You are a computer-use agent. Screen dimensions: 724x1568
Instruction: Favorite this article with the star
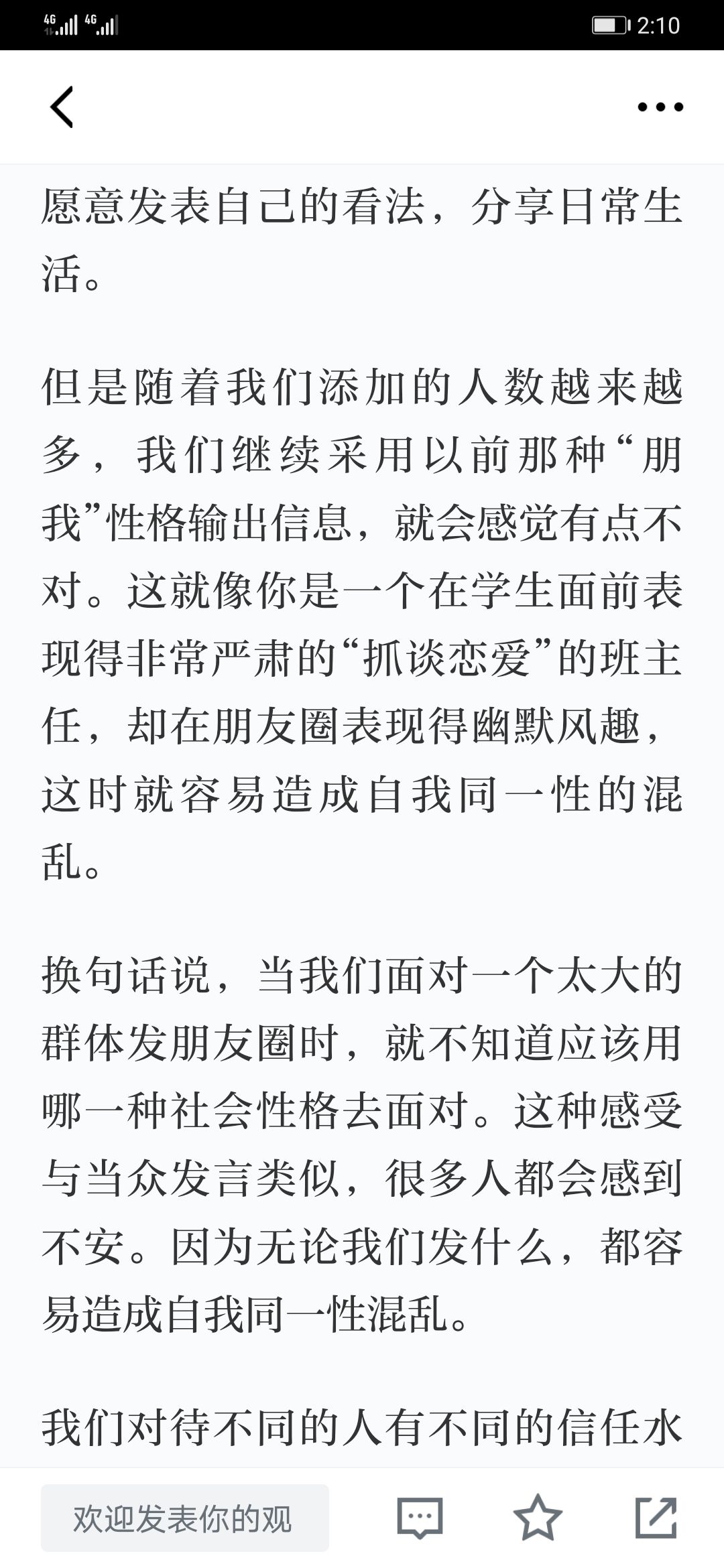pyautogui.click(x=538, y=1518)
